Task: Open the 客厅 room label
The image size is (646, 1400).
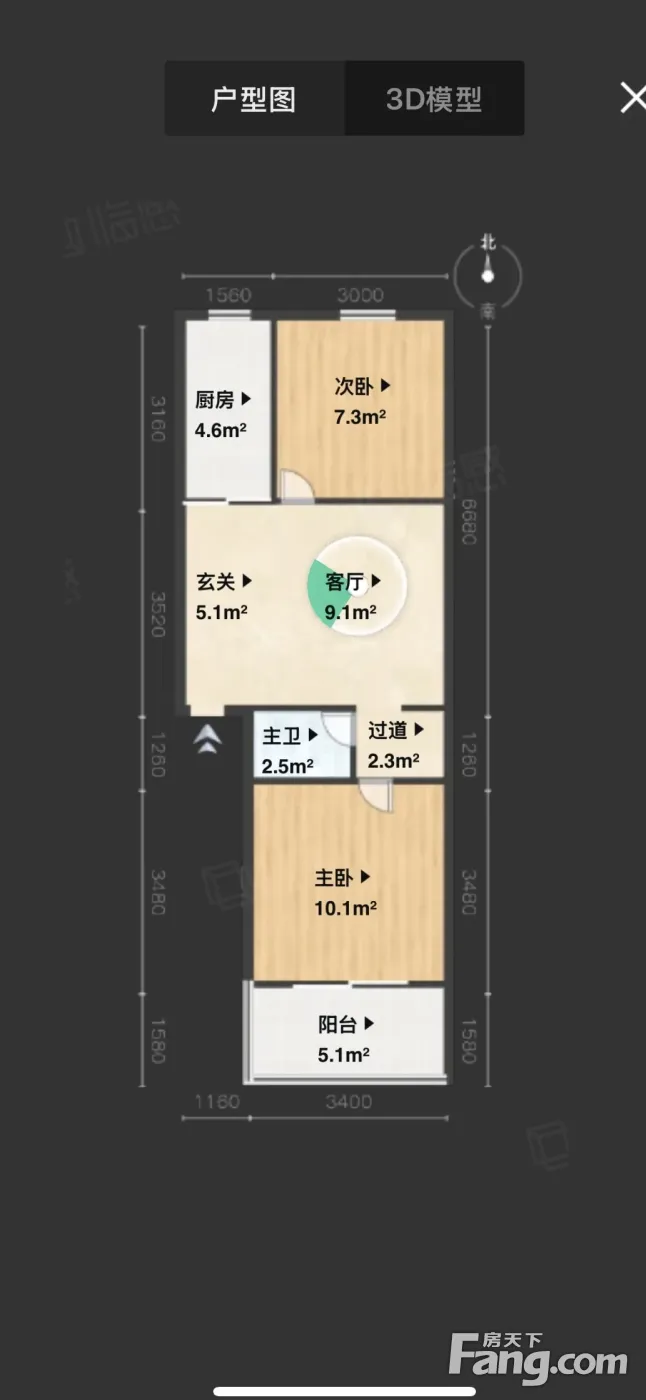Action: coord(352,581)
